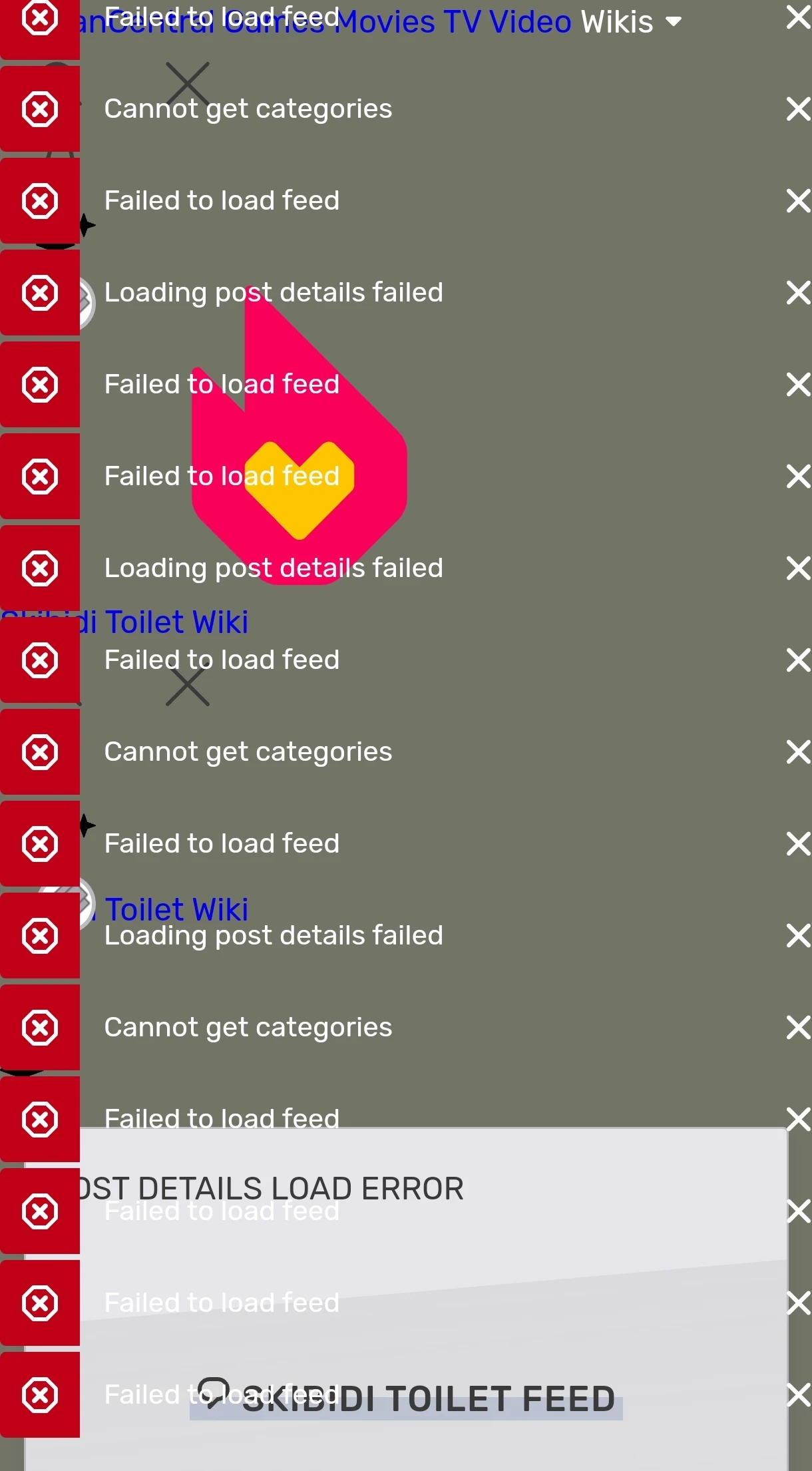812x1471 pixels.
Task: Dismiss the first Cannot get categories error
Action: 797,108
